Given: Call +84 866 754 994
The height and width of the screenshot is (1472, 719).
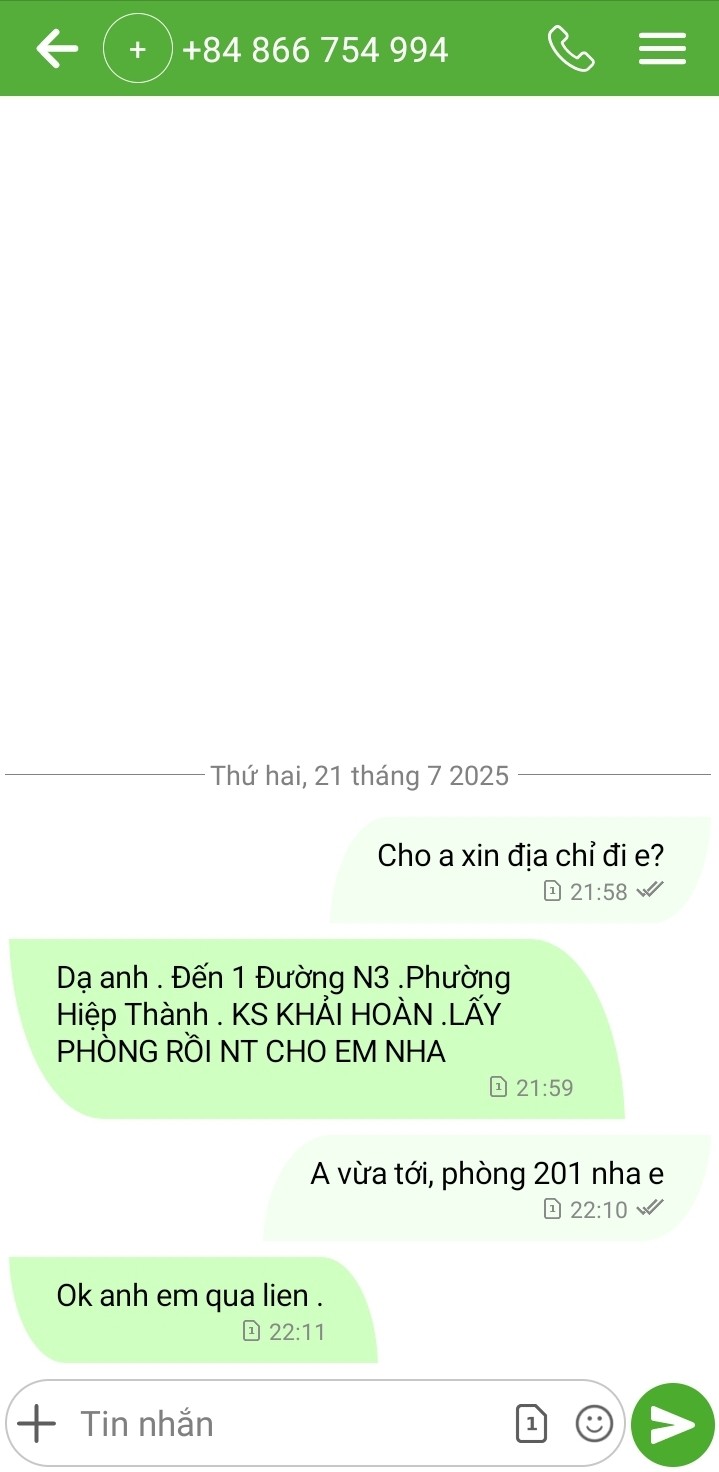Looking at the screenshot, I should (x=571, y=49).
